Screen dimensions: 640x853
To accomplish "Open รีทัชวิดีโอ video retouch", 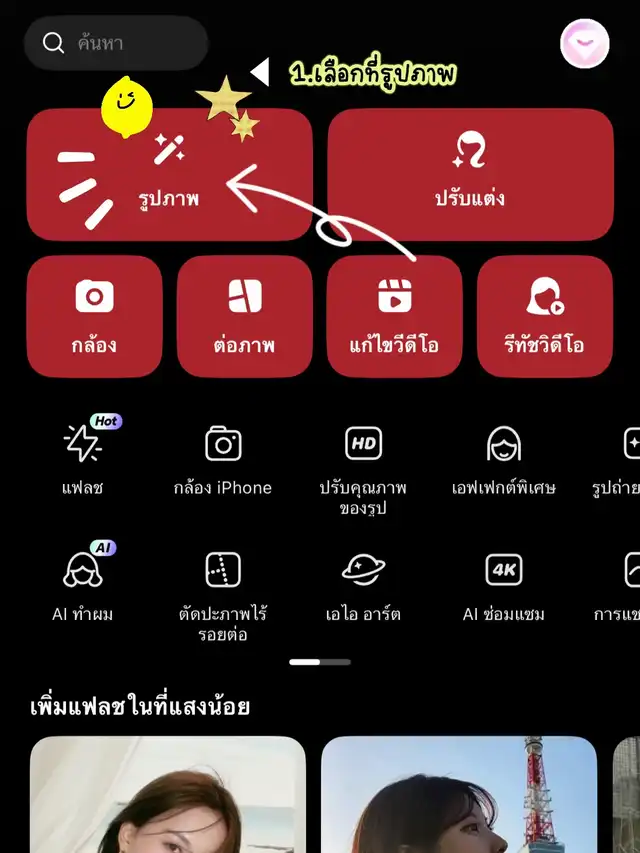I will coord(544,316).
